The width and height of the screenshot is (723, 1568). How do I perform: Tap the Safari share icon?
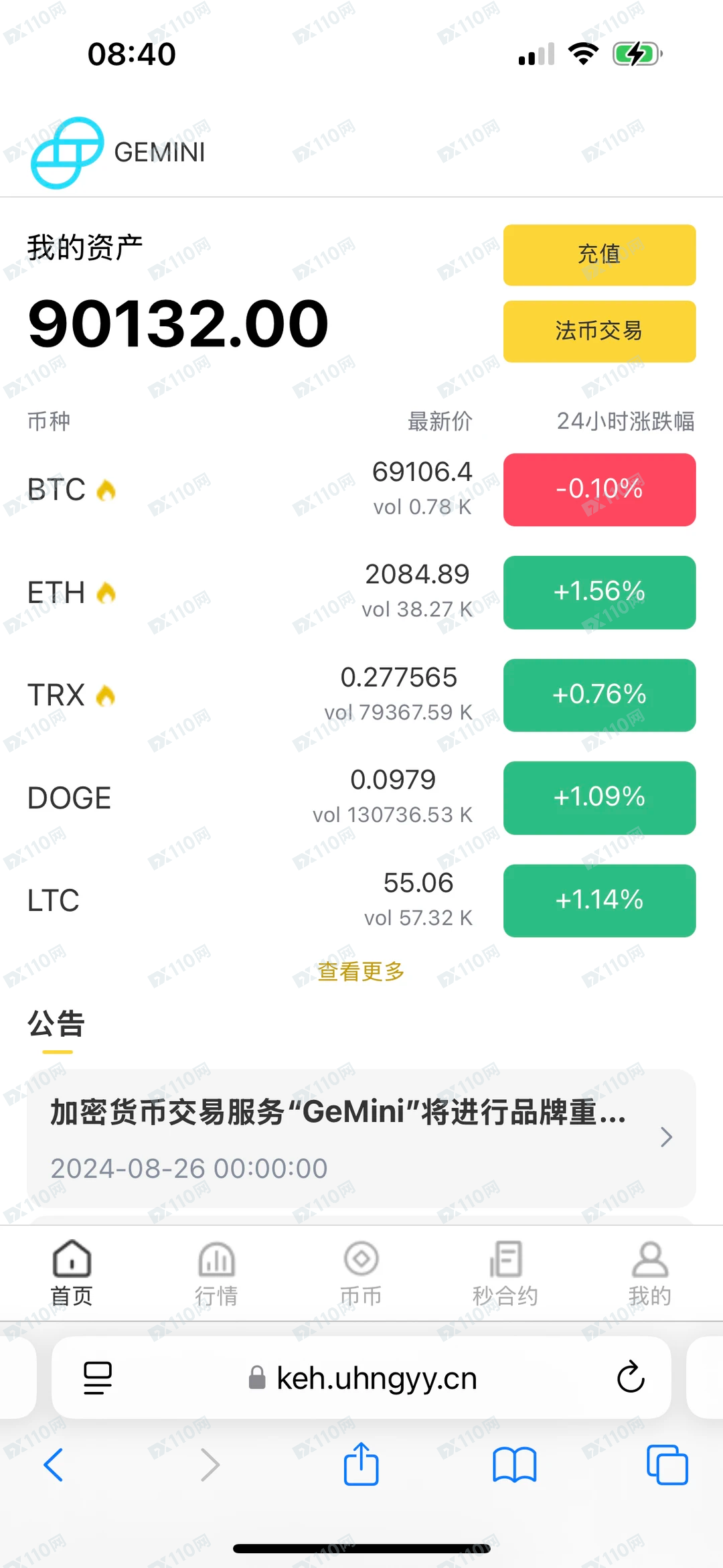[x=361, y=1464]
